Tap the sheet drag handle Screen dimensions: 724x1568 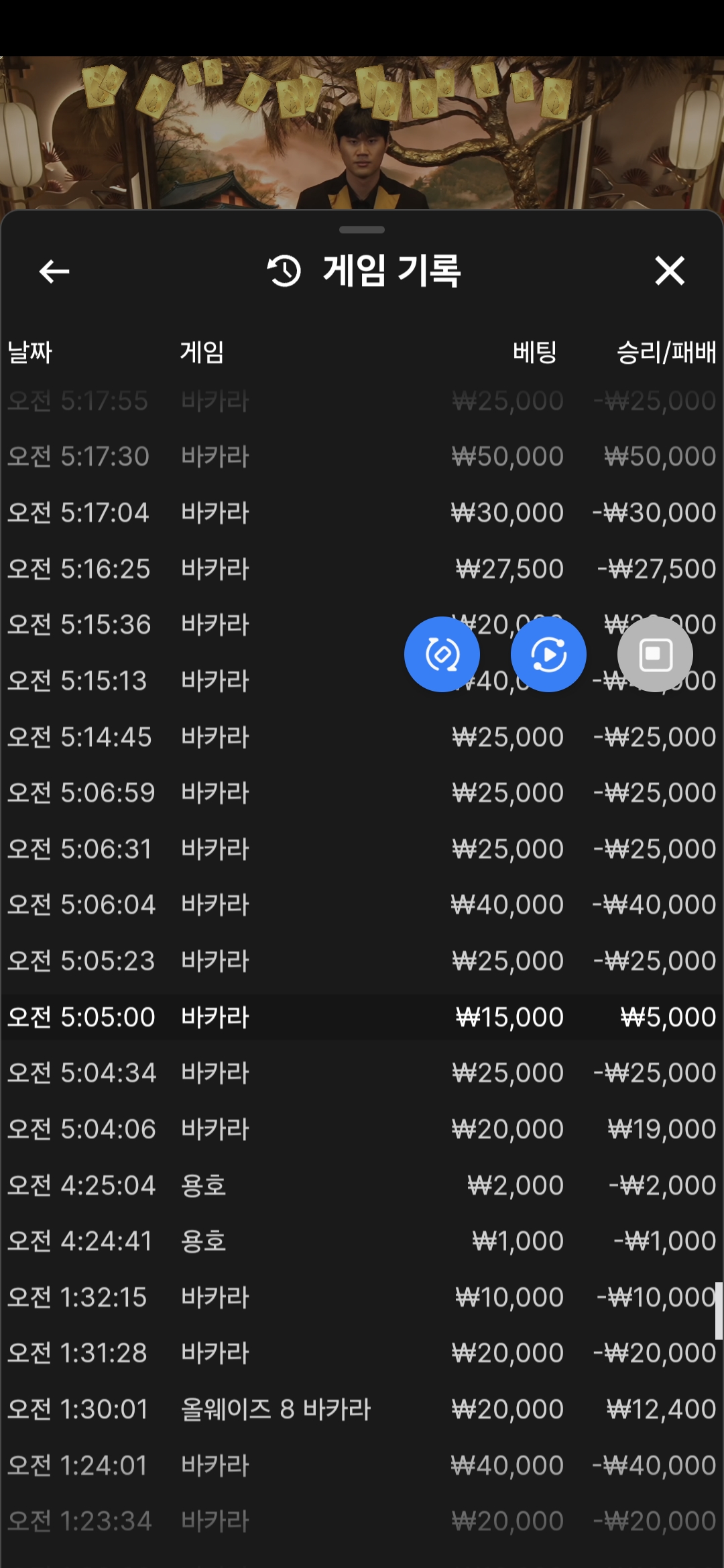[x=362, y=230]
